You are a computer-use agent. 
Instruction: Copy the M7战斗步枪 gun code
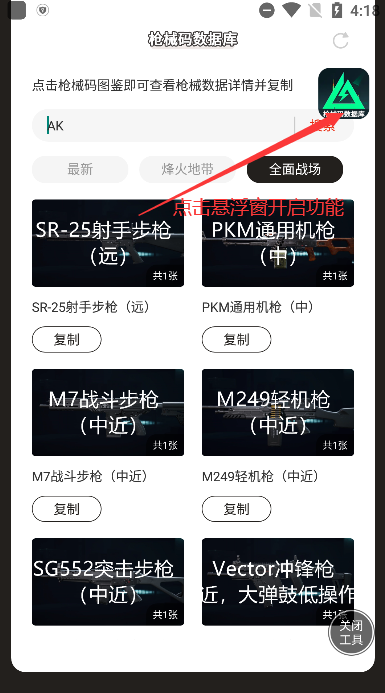67,509
